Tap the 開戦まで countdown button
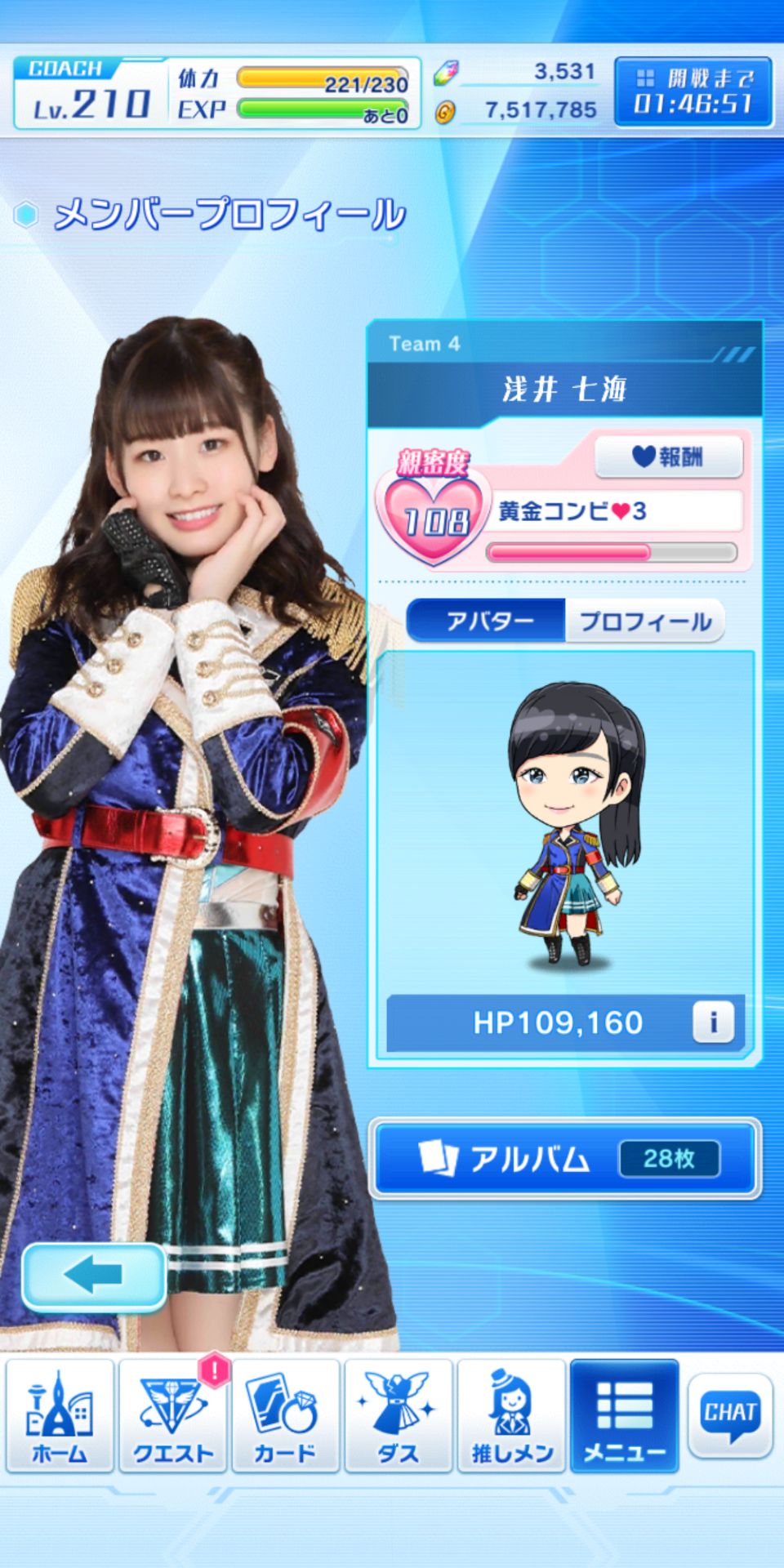The width and height of the screenshot is (784, 1568). coord(693,91)
